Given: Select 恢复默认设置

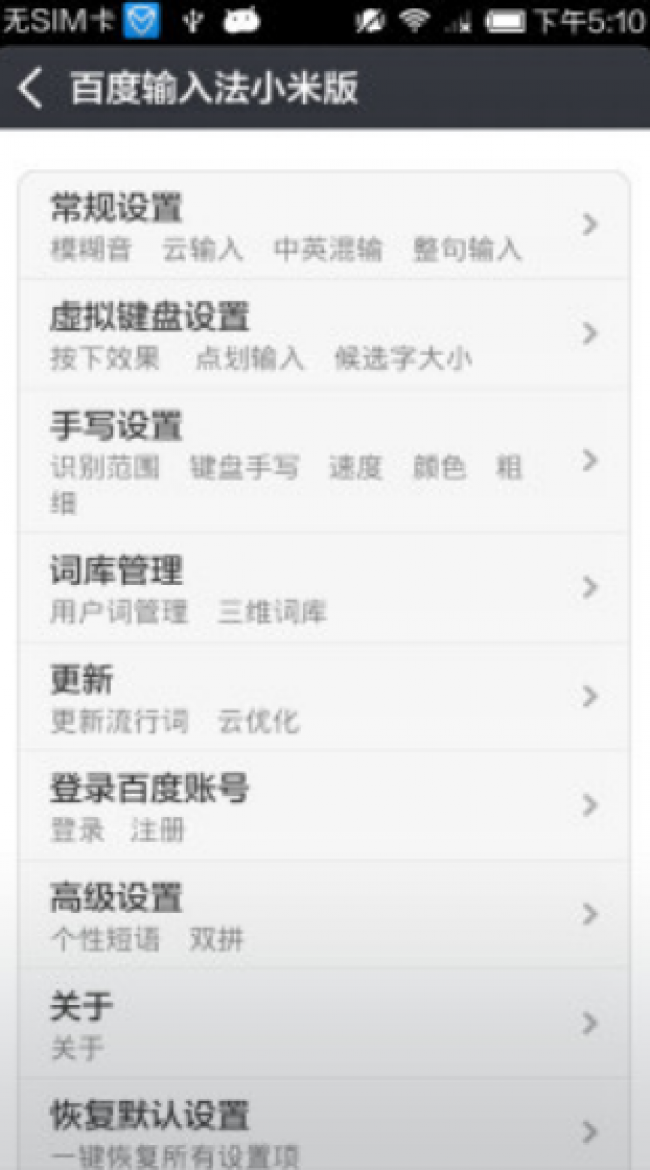Looking at the screenshot, I should (324, 1124).
